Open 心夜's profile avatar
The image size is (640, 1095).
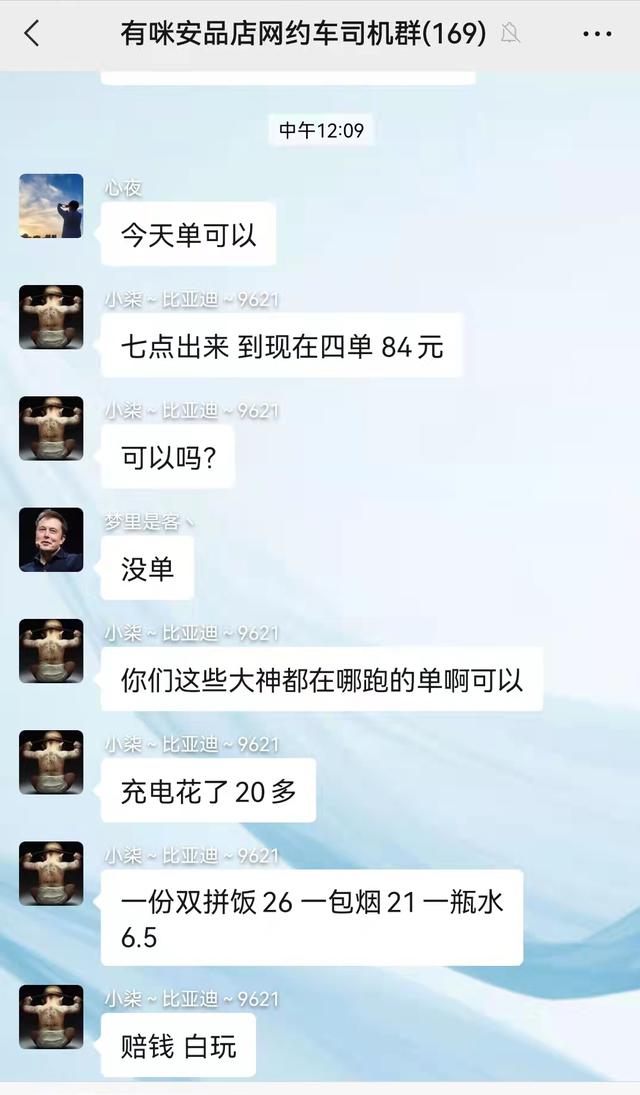point(51,206)
